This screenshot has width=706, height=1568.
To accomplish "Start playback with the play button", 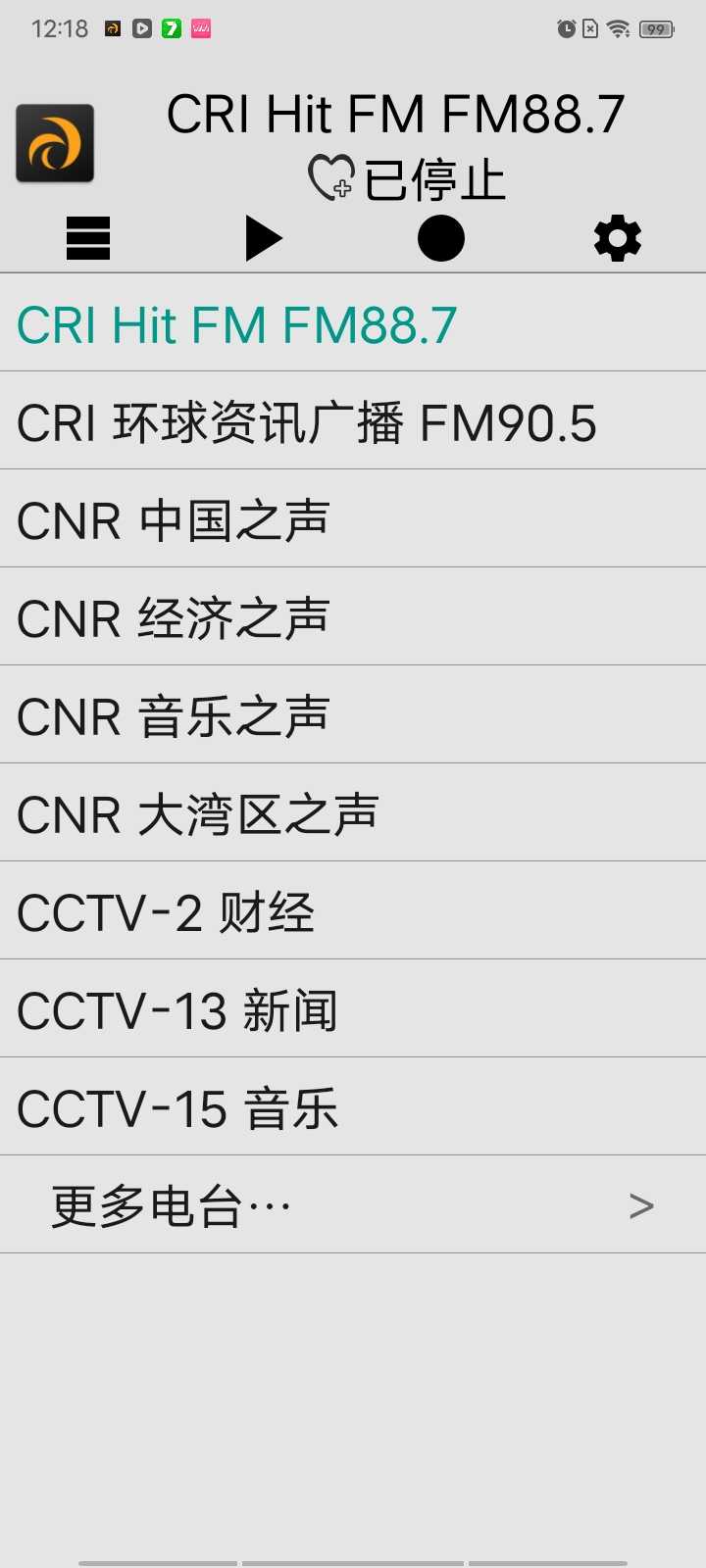I will [263, 238].
